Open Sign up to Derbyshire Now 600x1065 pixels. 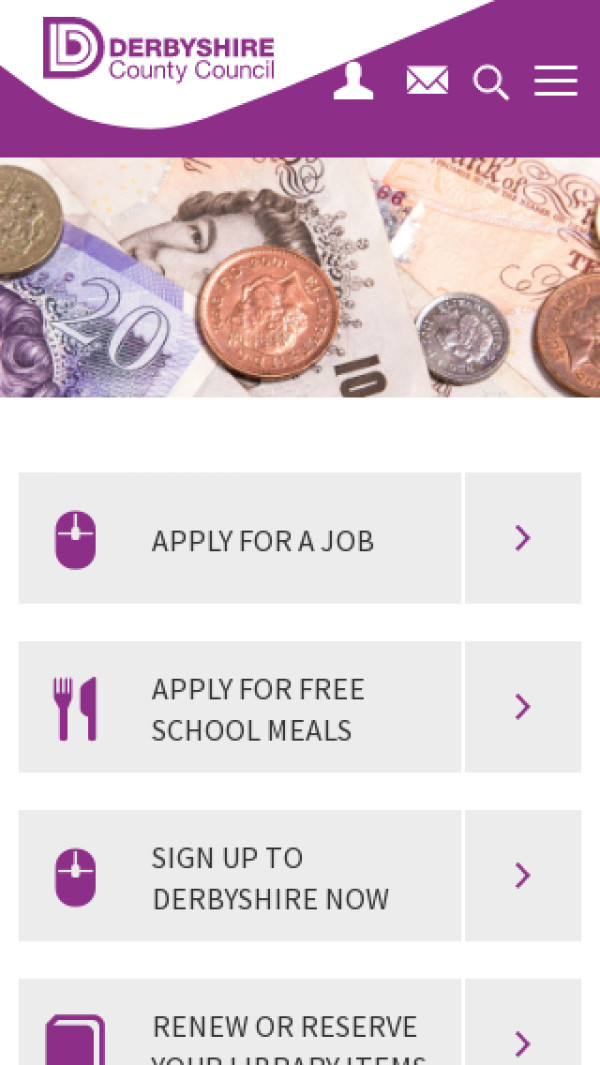coord(240,877)
